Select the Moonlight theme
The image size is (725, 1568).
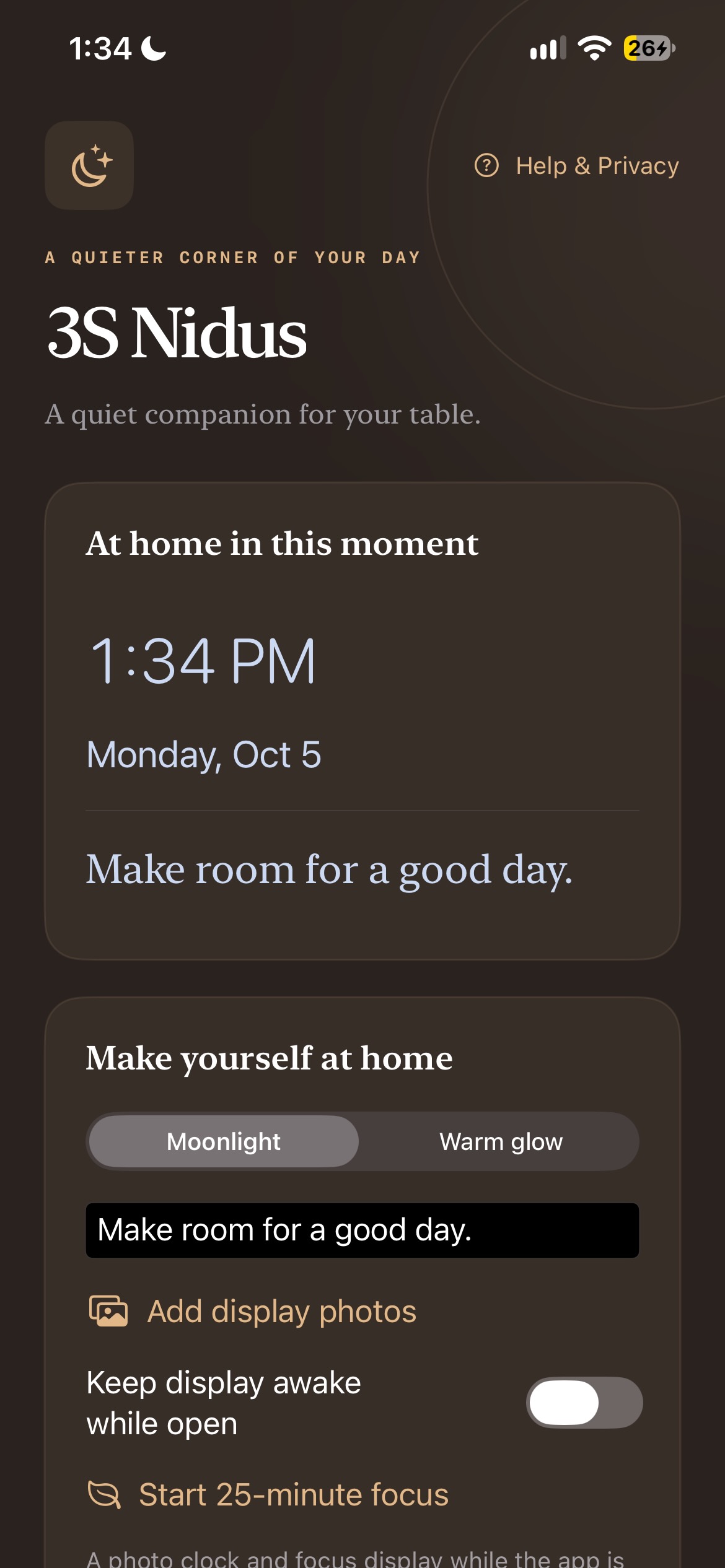[224, 1141]
